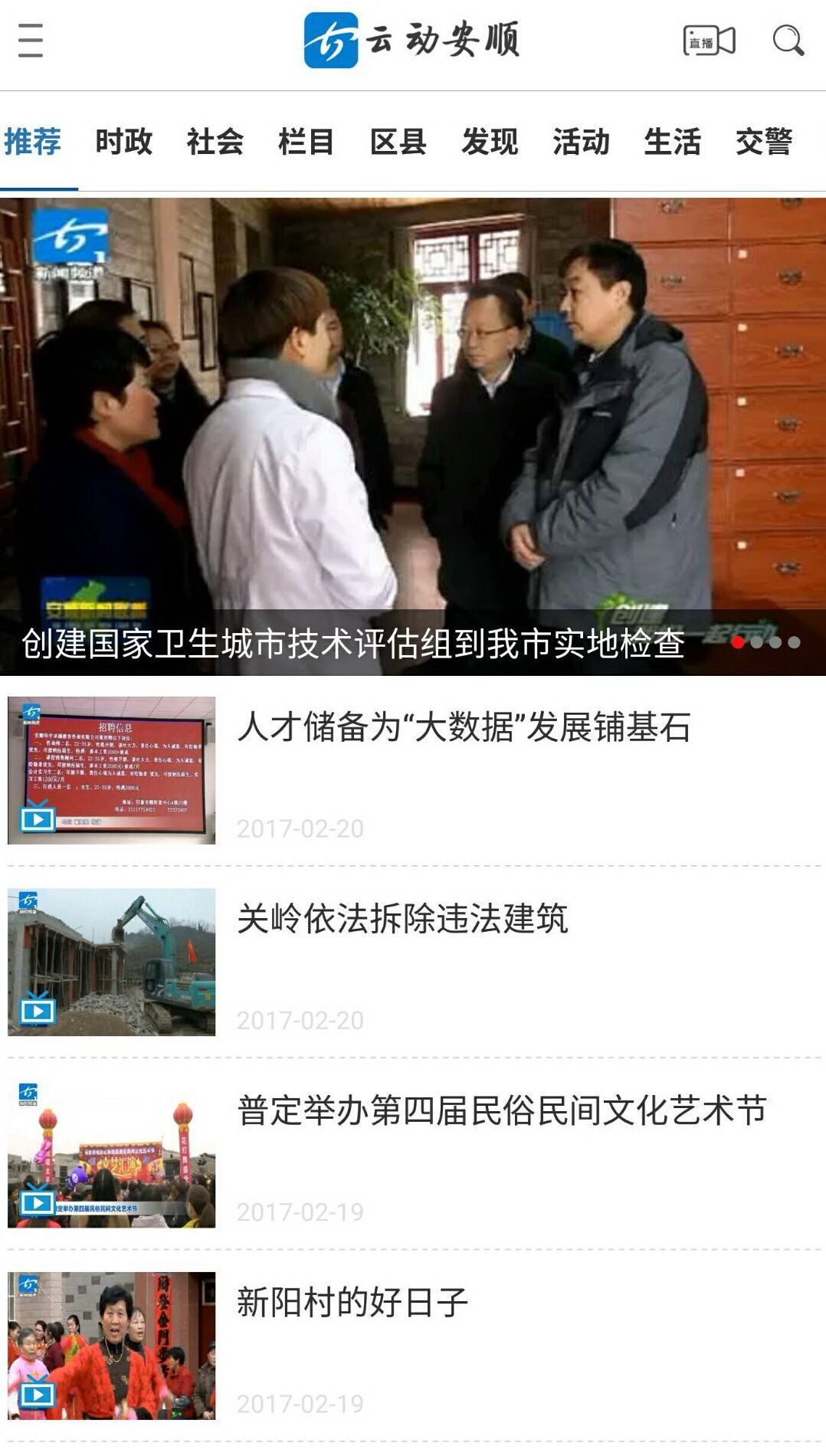Open the 区县 section
The width and height of the screenshot is (826, 1456).
[397, 142]
